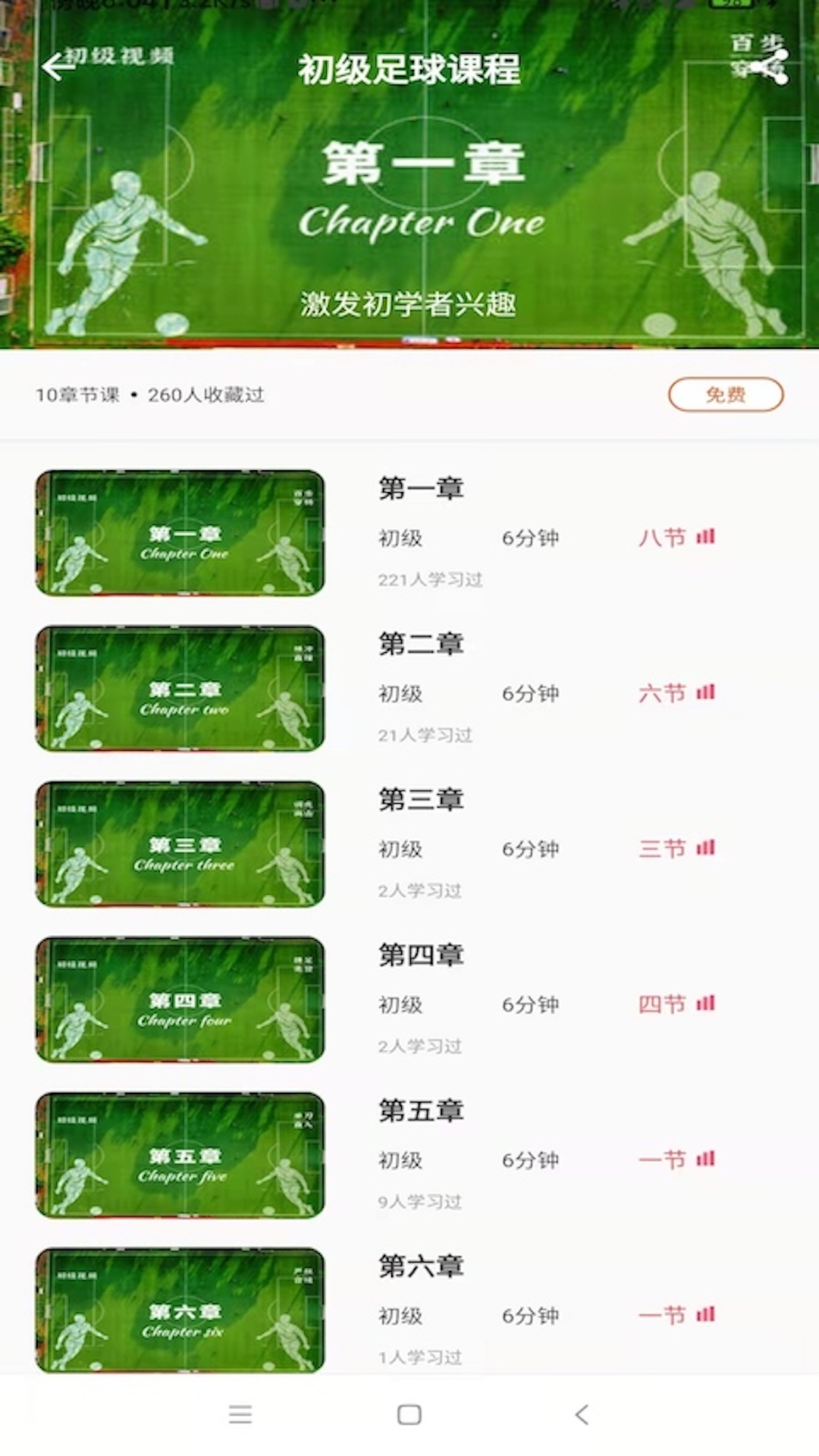The width and height of the screenshot is (819, 1456).
Task: Tap the red bar-chart icon next to 八节
Action: (705, 536)
